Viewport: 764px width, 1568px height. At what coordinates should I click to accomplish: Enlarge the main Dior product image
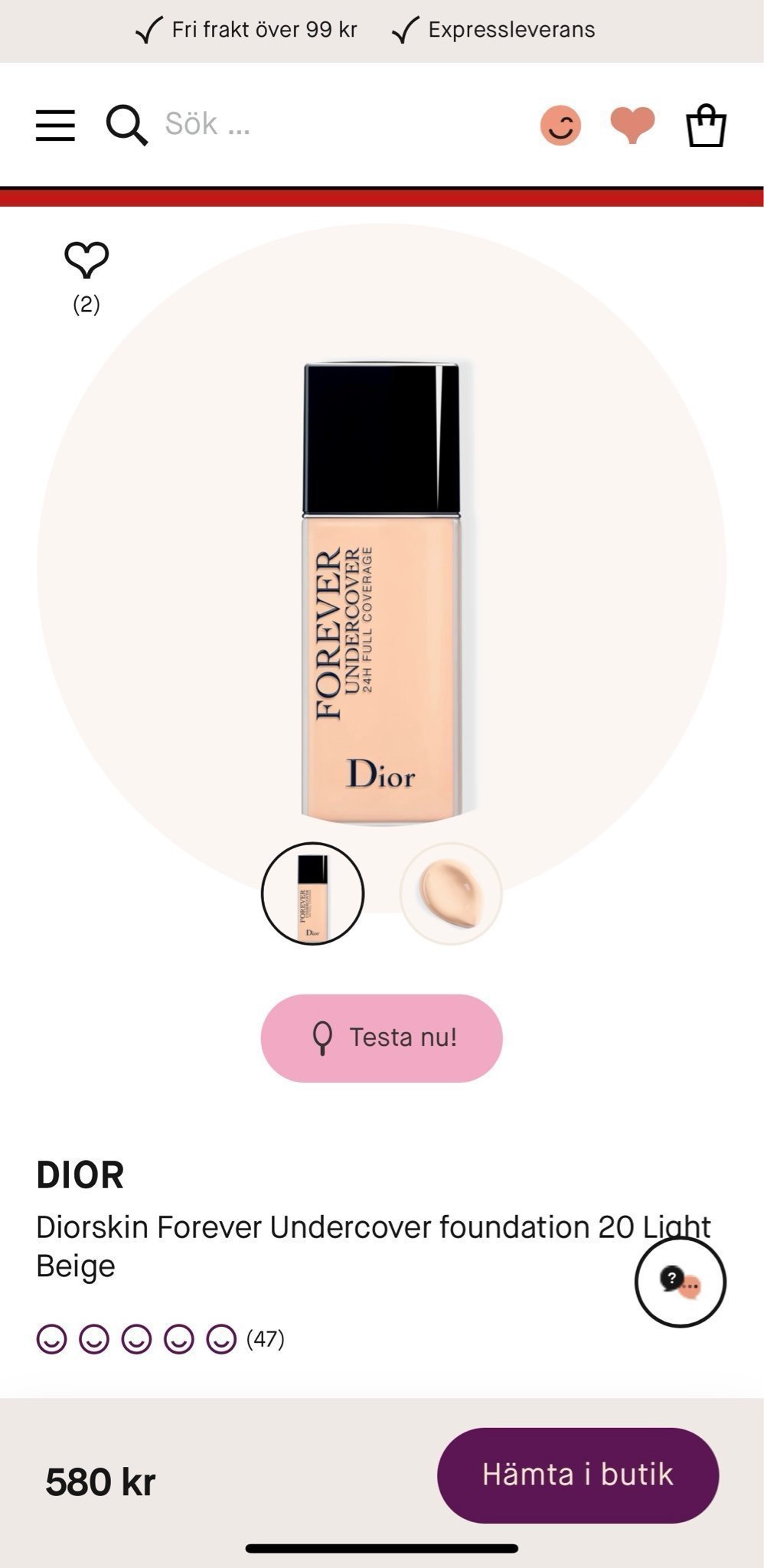381,591
